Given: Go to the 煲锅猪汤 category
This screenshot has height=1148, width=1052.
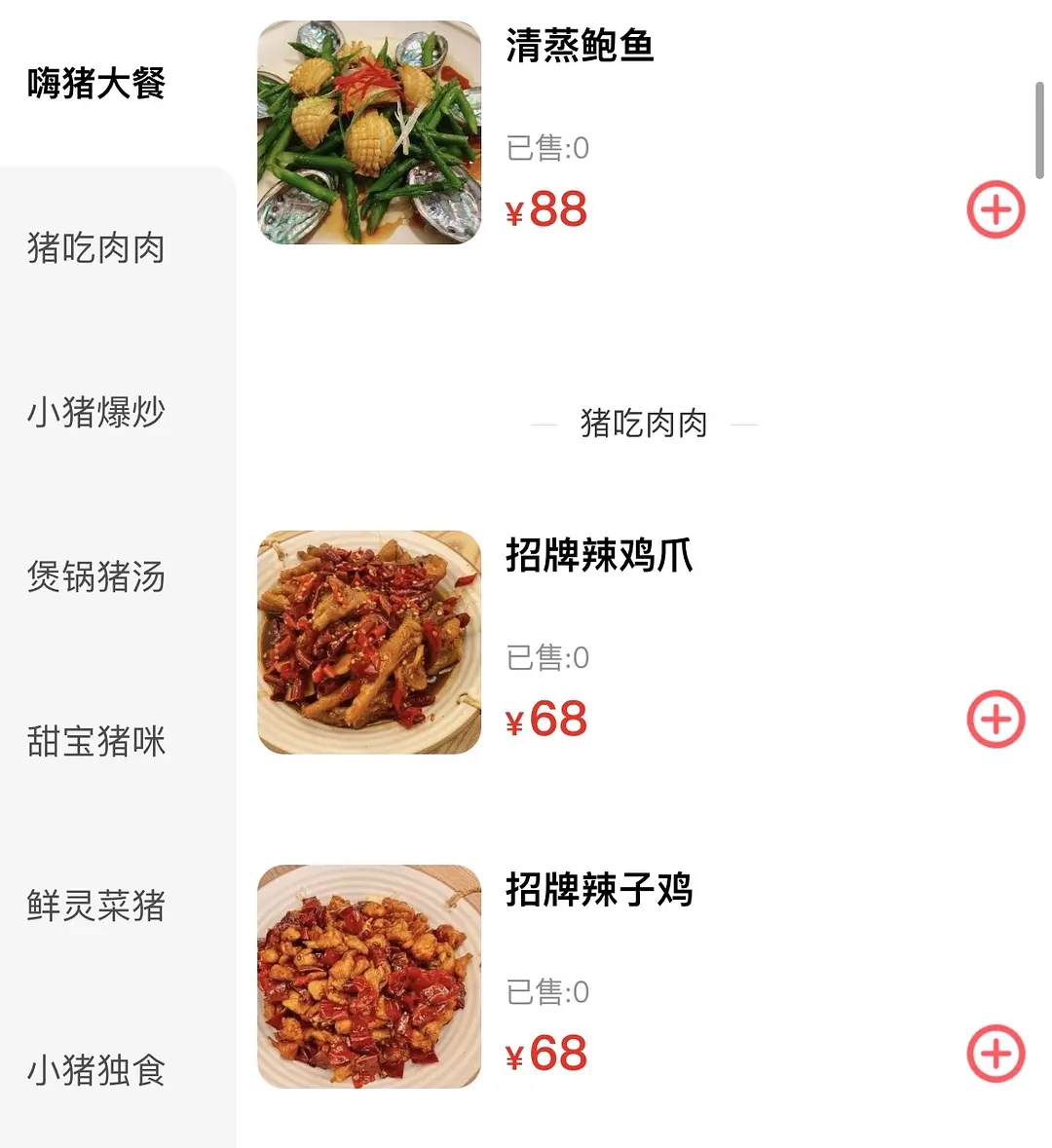Looking at the screenshot, I should [x=96, y=577].
